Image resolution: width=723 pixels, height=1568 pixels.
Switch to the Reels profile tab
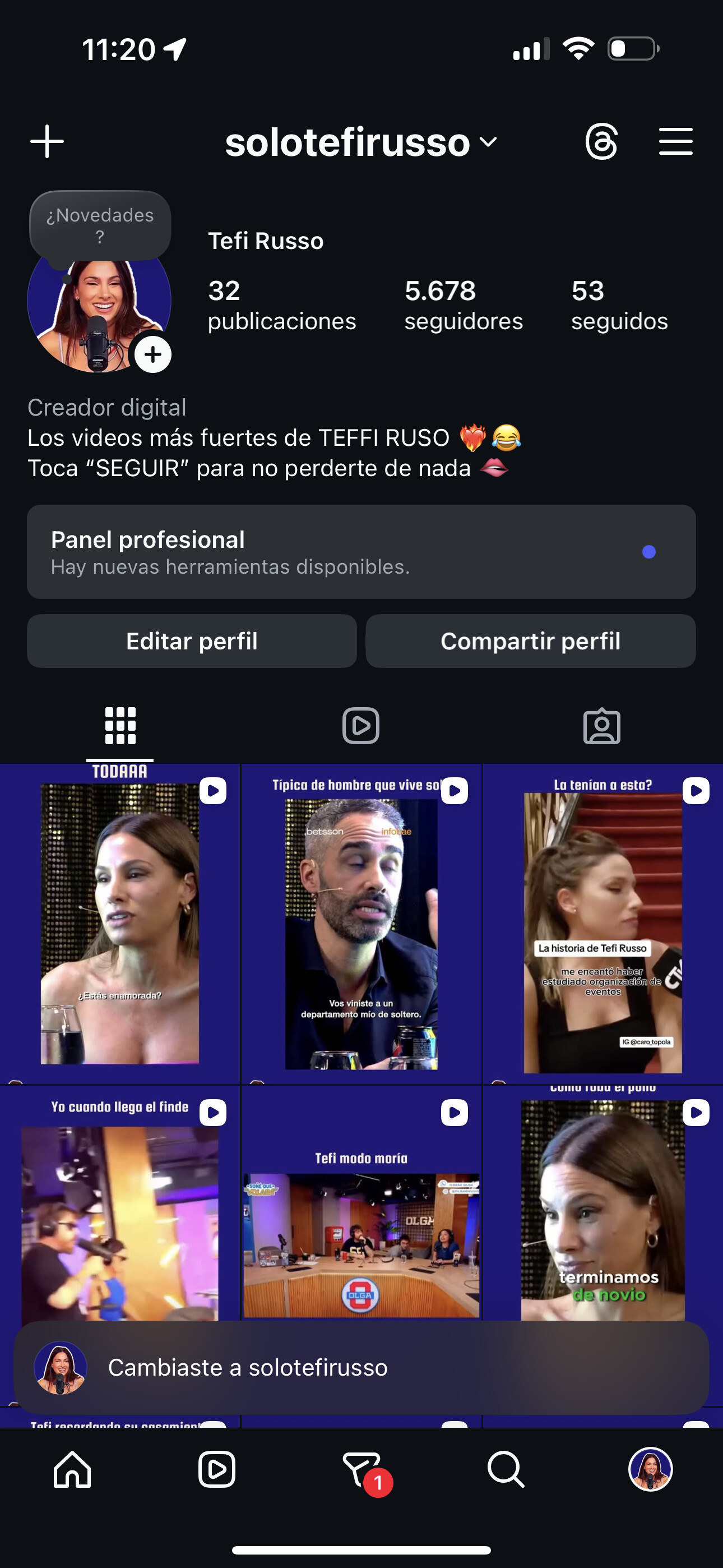point(361,726)
